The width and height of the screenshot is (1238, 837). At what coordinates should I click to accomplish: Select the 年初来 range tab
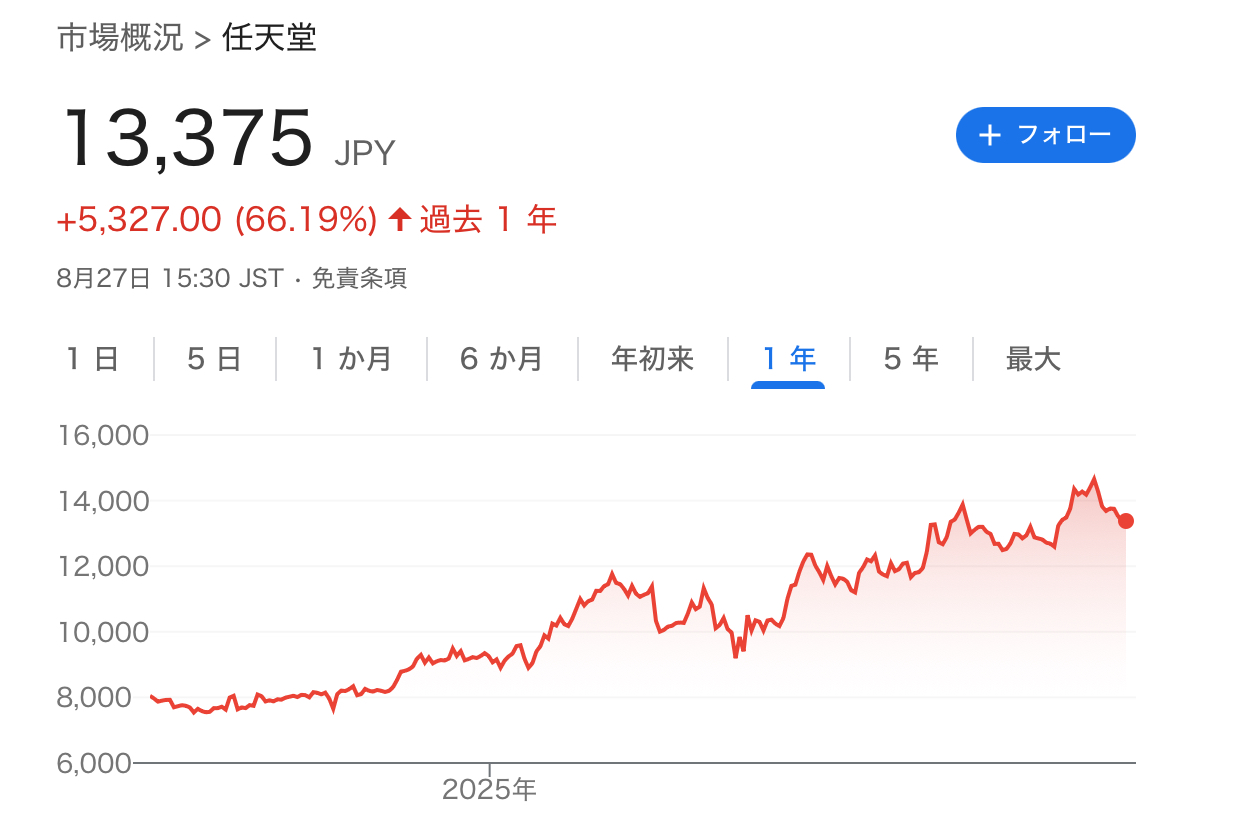tap(652, 359)
